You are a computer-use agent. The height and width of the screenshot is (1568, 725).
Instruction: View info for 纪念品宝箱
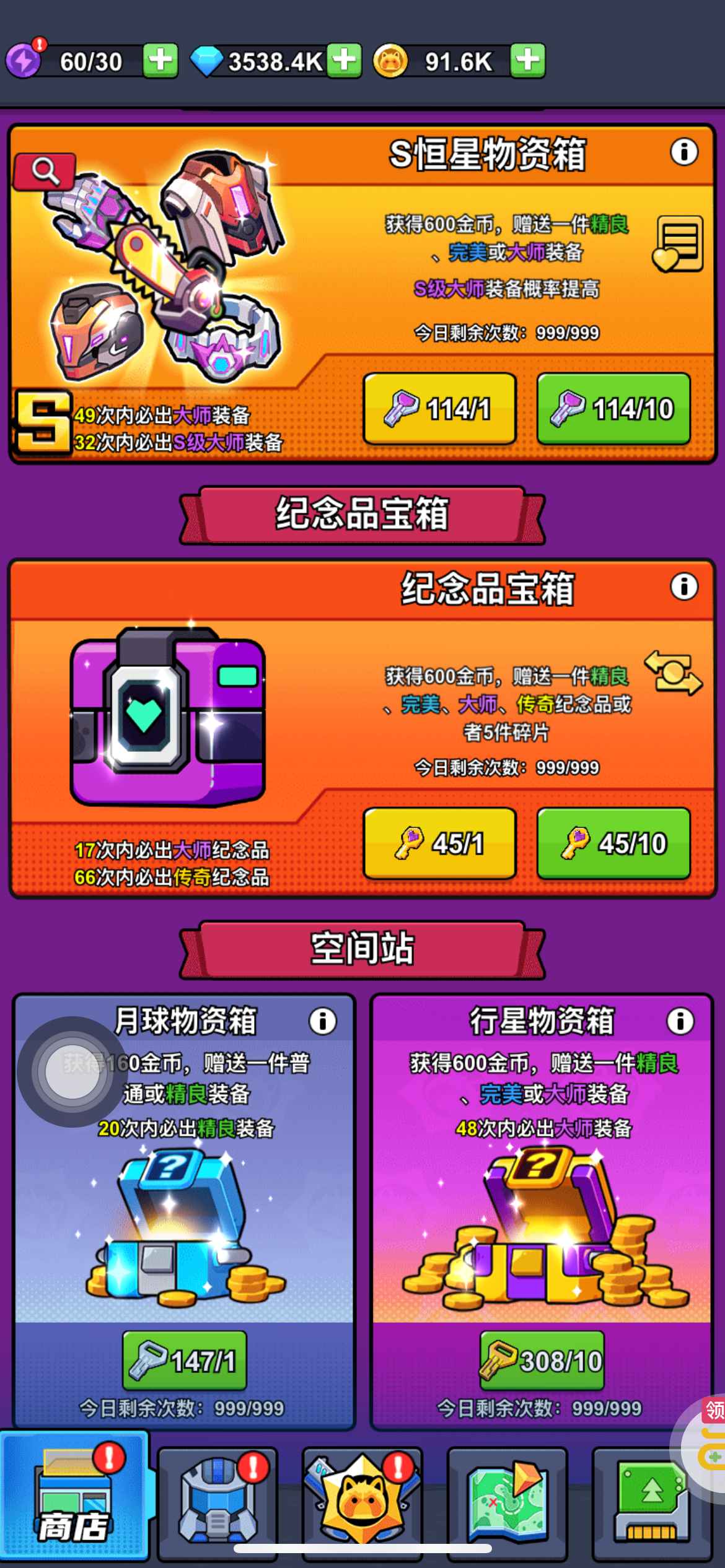point(684,586)
